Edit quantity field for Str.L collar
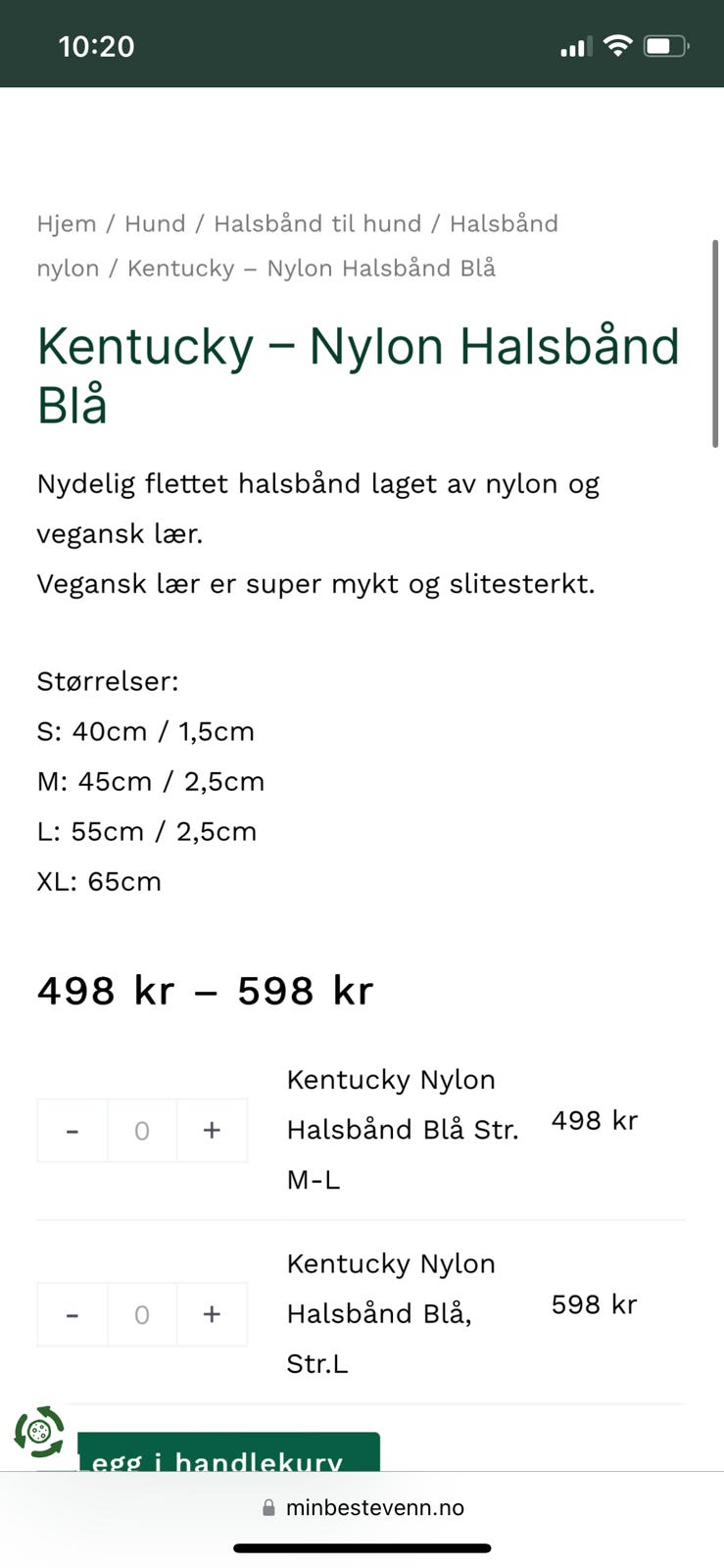Image resolution: width=724 pixels, height=1568 pixels. point(142,1315)
